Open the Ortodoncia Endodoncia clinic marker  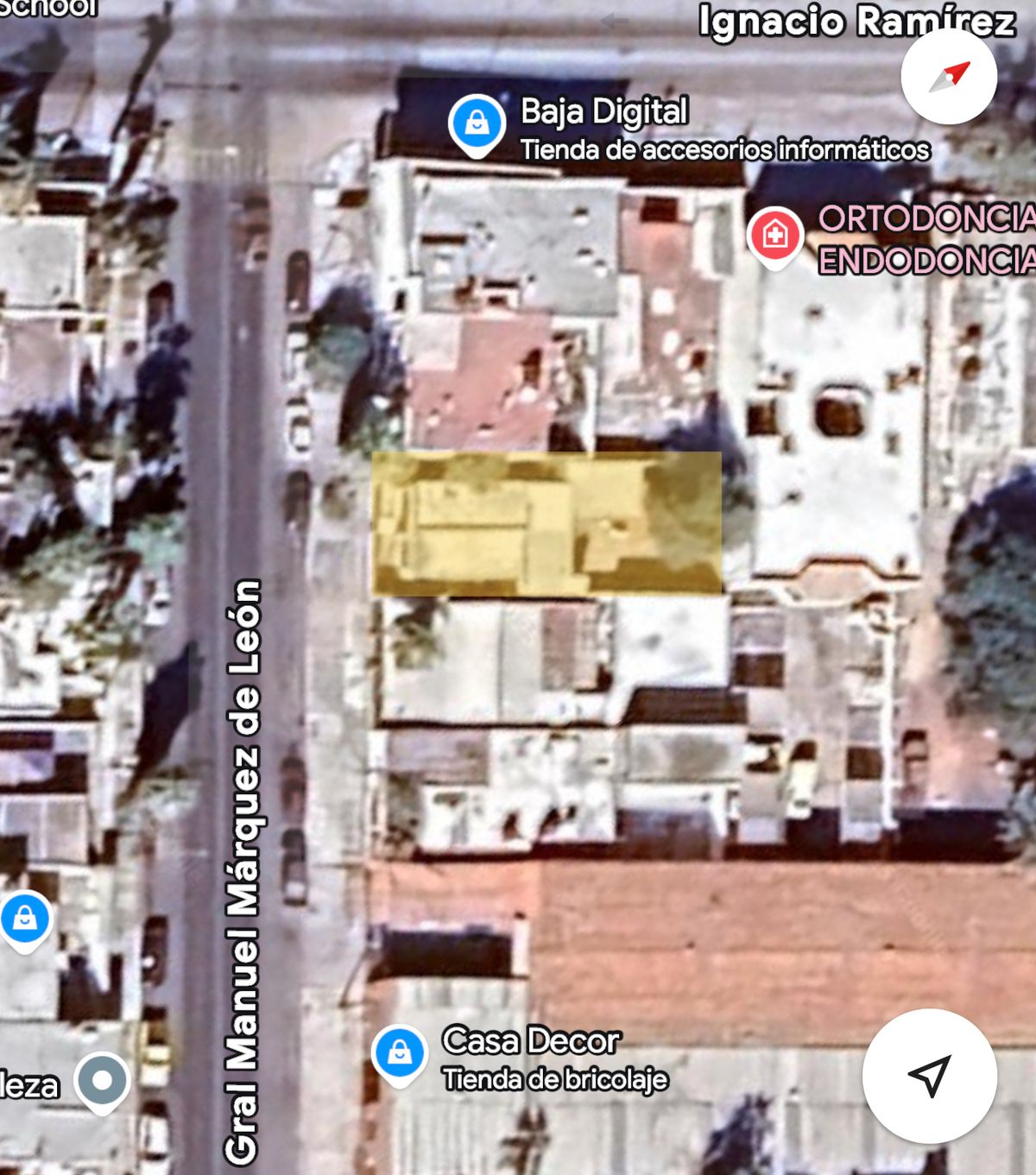click(775, 235)
